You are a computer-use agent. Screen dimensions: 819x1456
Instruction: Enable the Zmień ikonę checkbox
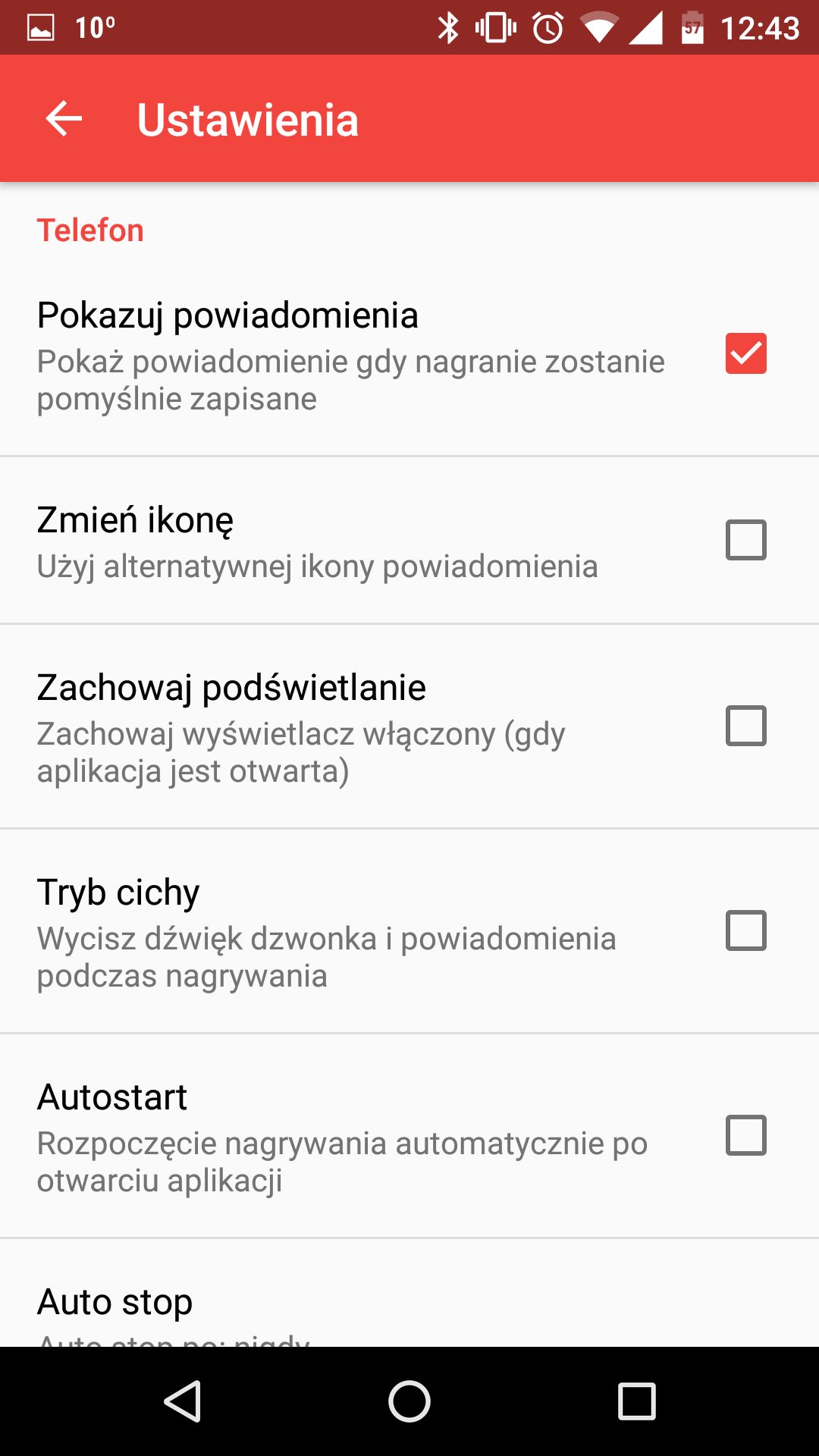(745, 540)
